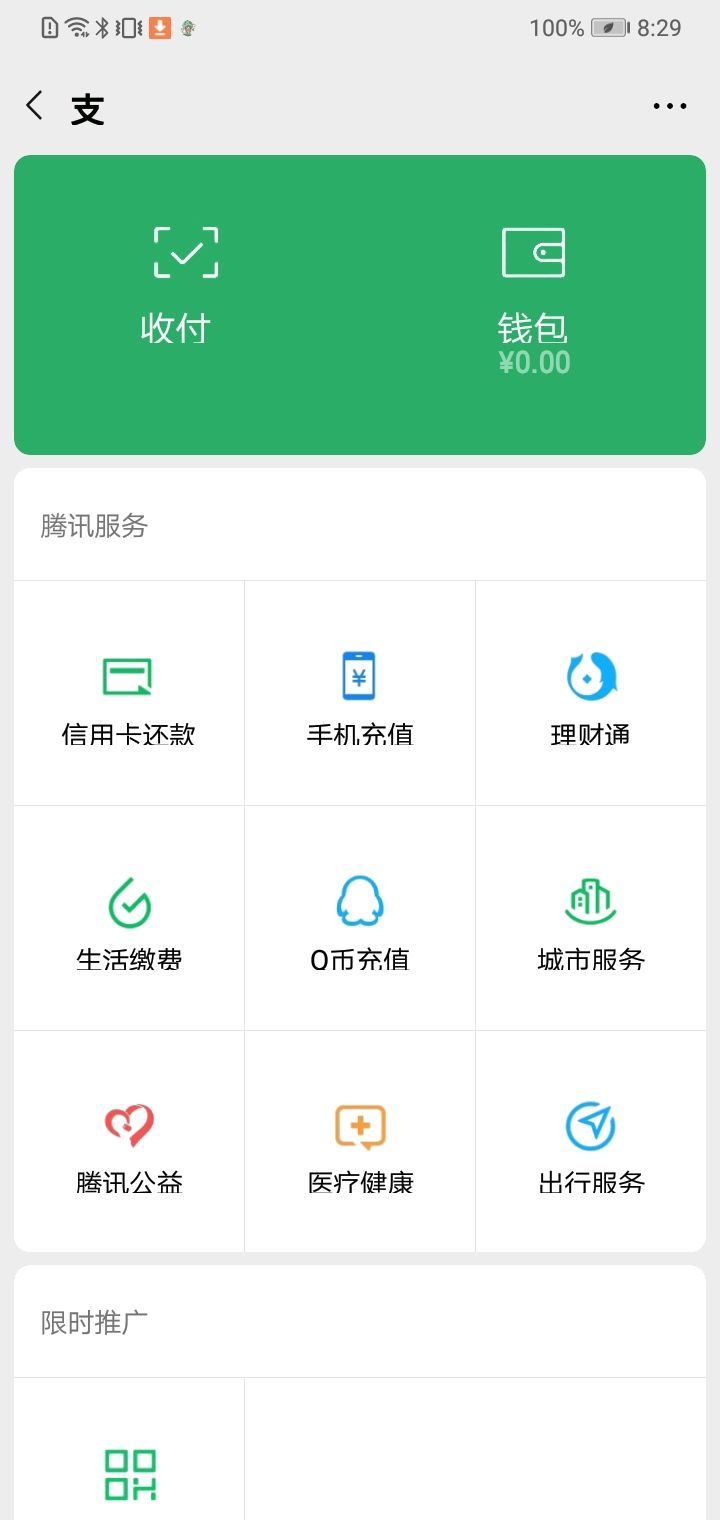Select 信用卡还款 credit card repayment
This screenshot has height=1520, width=720.
tap(129, 693)
